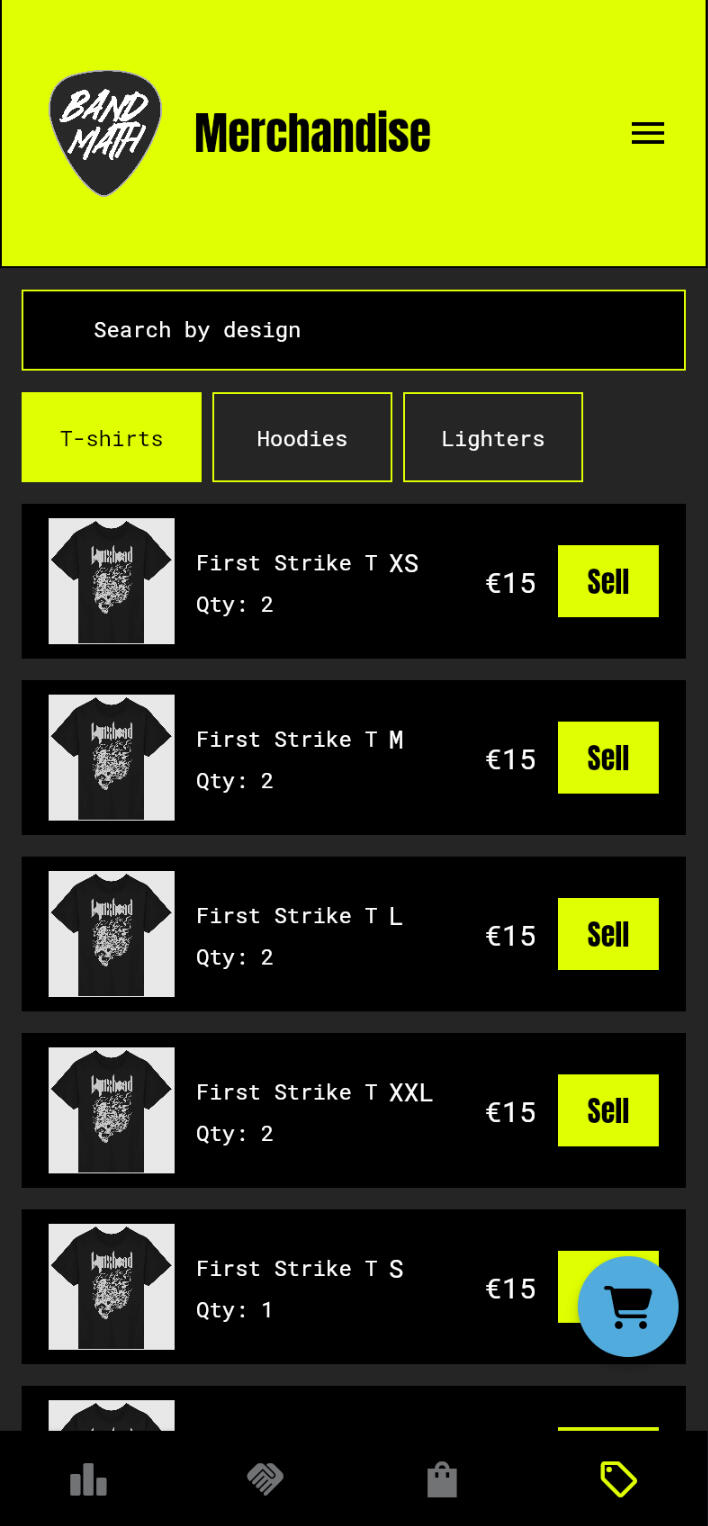Open the handshake tab
Image resolution: width=708 pixels, height=1526 pixels.
[265, 1479]
